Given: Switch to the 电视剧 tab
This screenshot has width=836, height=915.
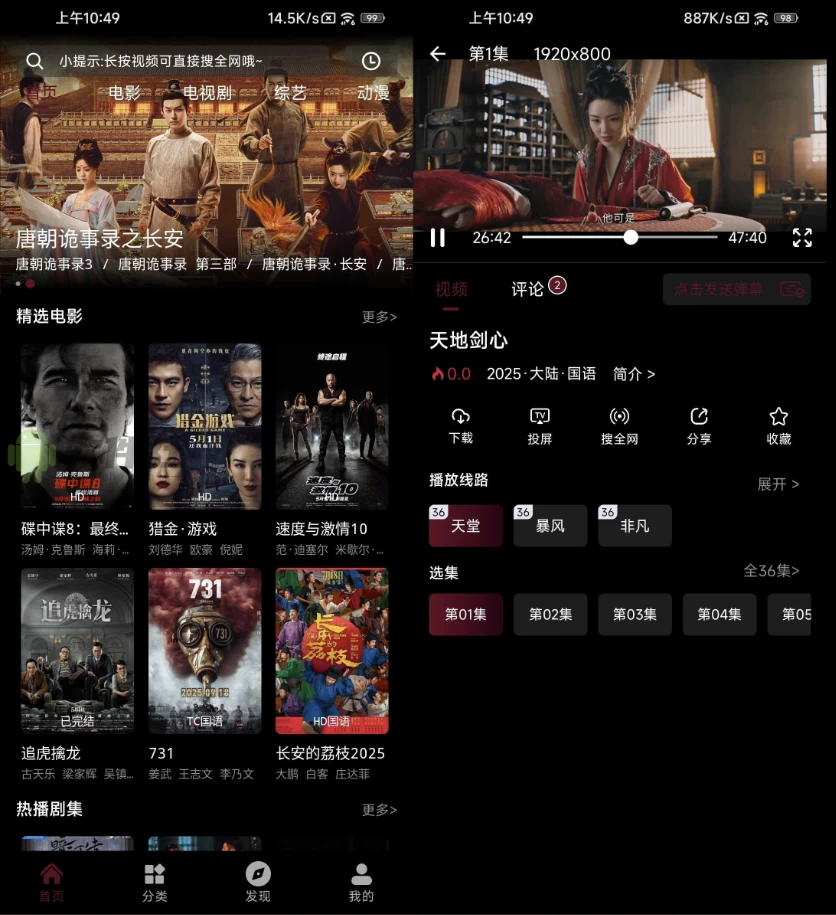Looking at the screenshot, I should pos(207,93).
